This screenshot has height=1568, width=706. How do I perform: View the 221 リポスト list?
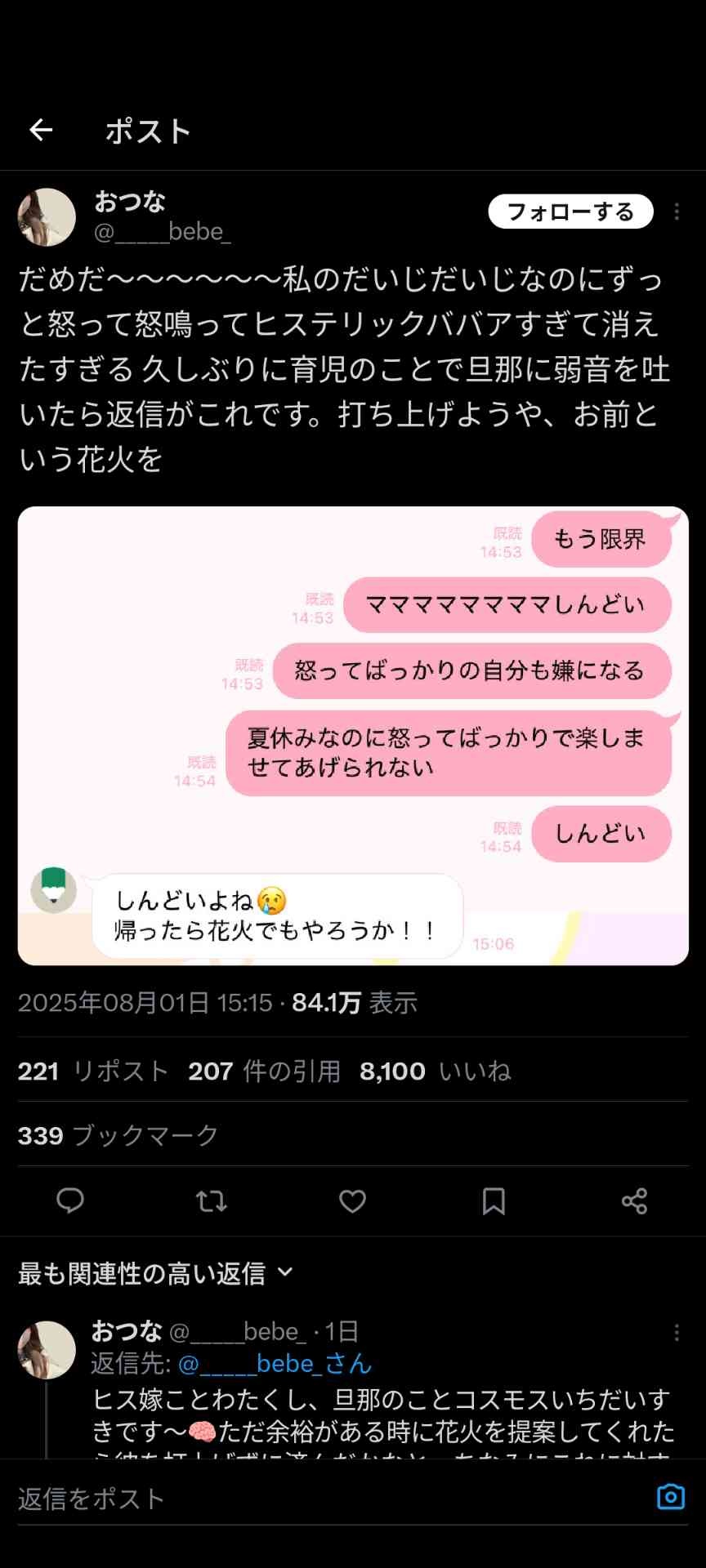point(93,1071)
